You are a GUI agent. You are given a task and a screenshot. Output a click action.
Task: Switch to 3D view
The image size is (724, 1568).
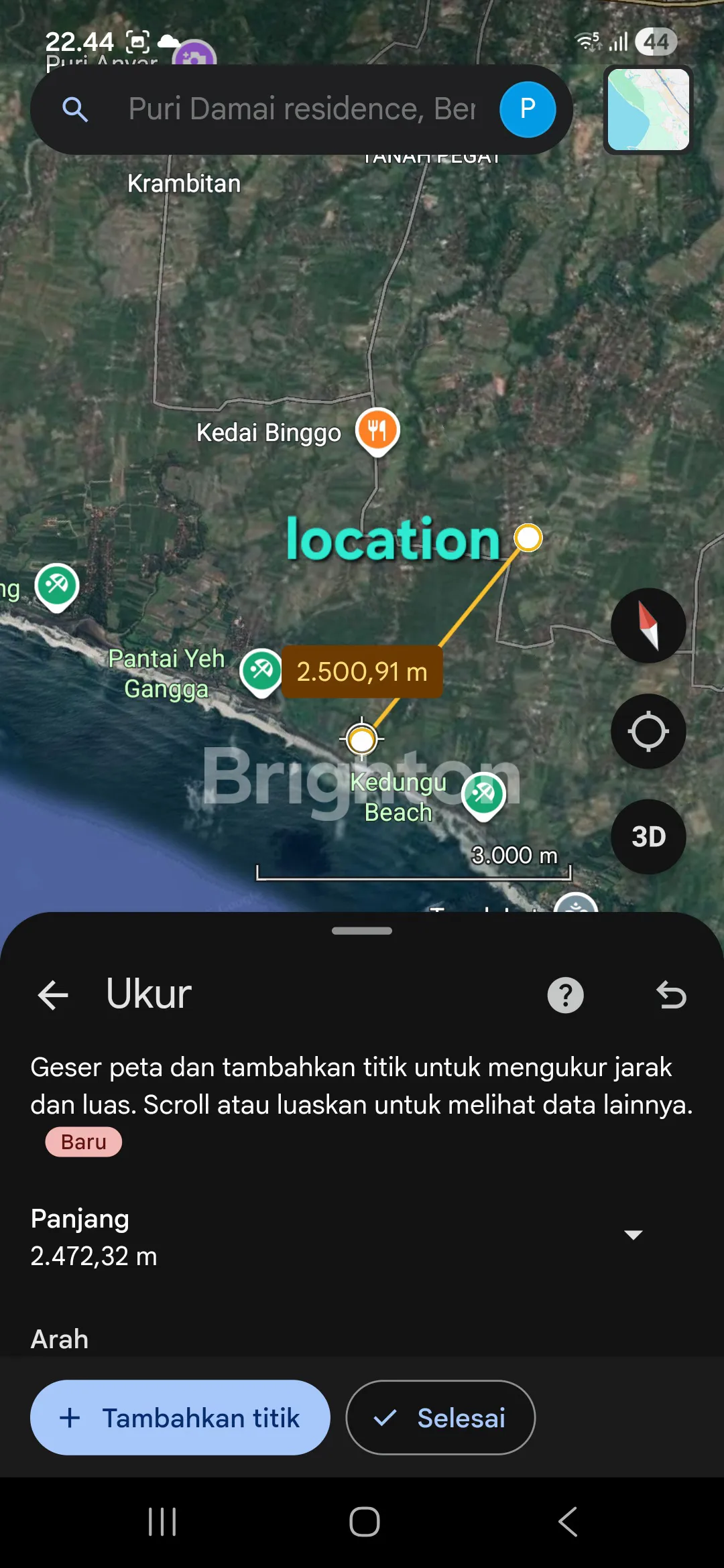648,836
